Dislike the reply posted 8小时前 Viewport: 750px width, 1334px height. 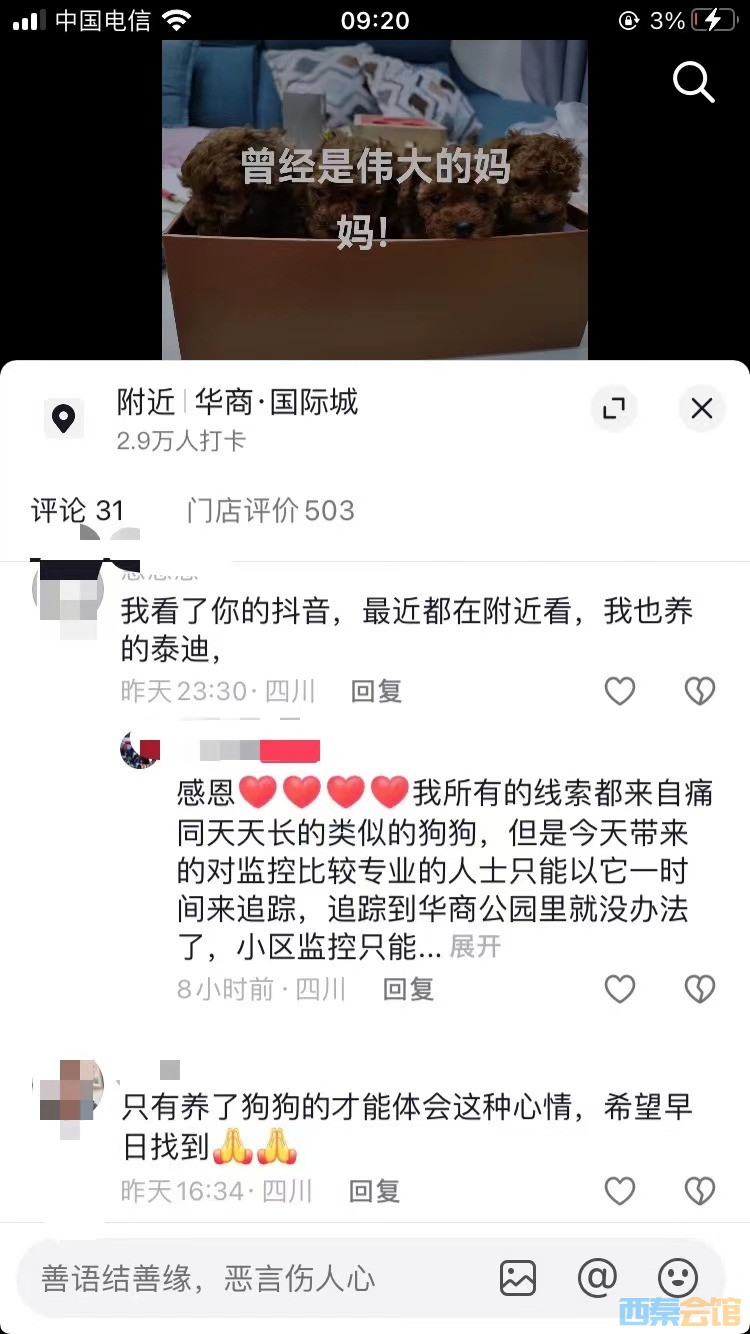[x=699, y=989]
